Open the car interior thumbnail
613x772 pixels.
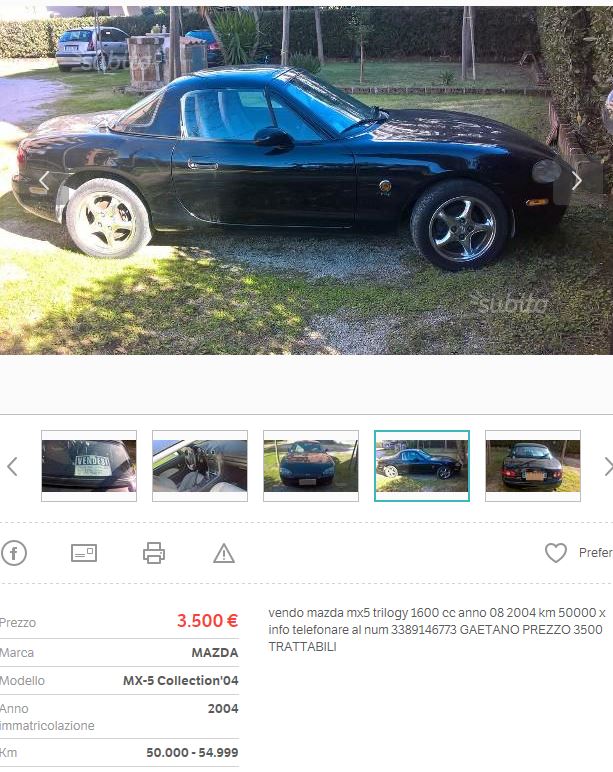point(200,465)
